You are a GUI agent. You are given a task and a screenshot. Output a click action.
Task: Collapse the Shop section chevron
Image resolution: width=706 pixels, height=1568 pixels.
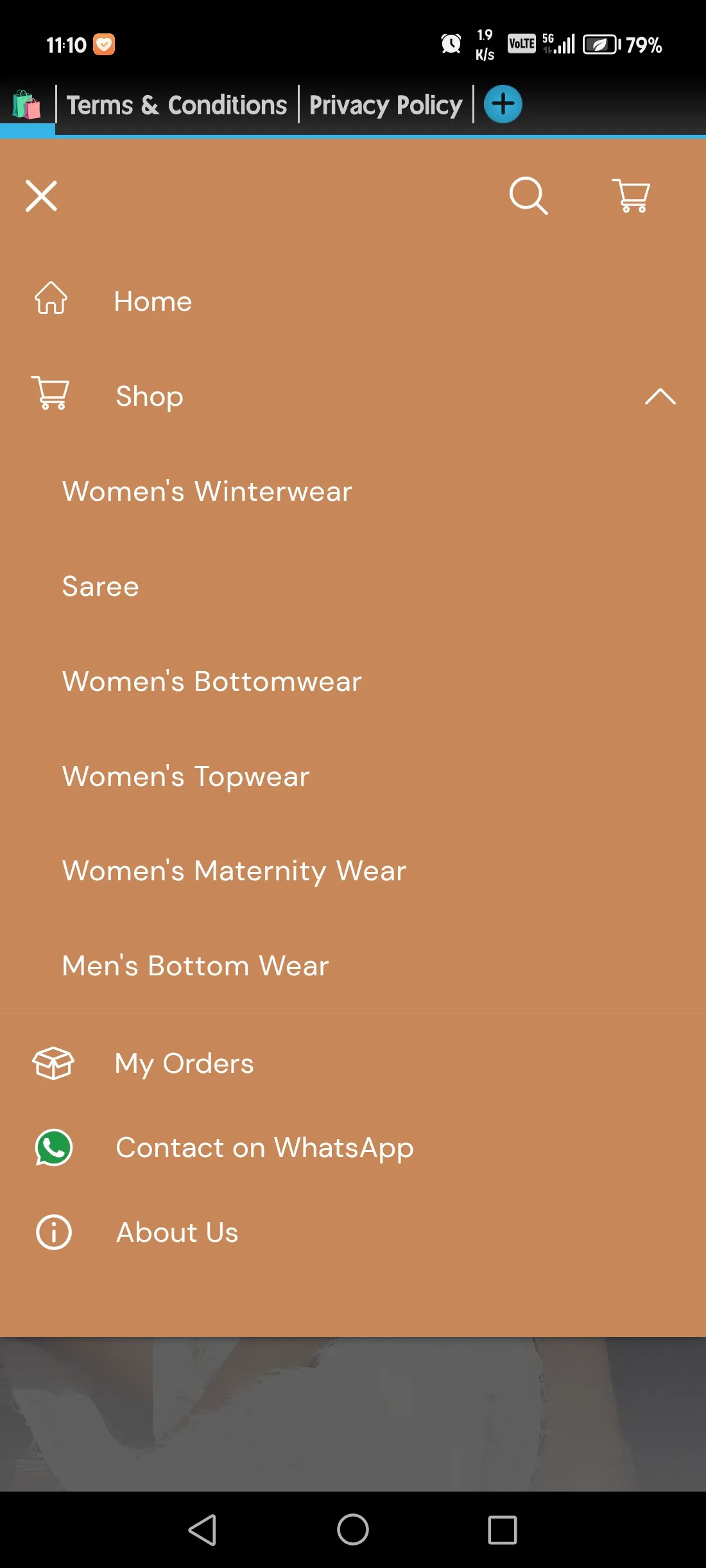pos(660,396)
